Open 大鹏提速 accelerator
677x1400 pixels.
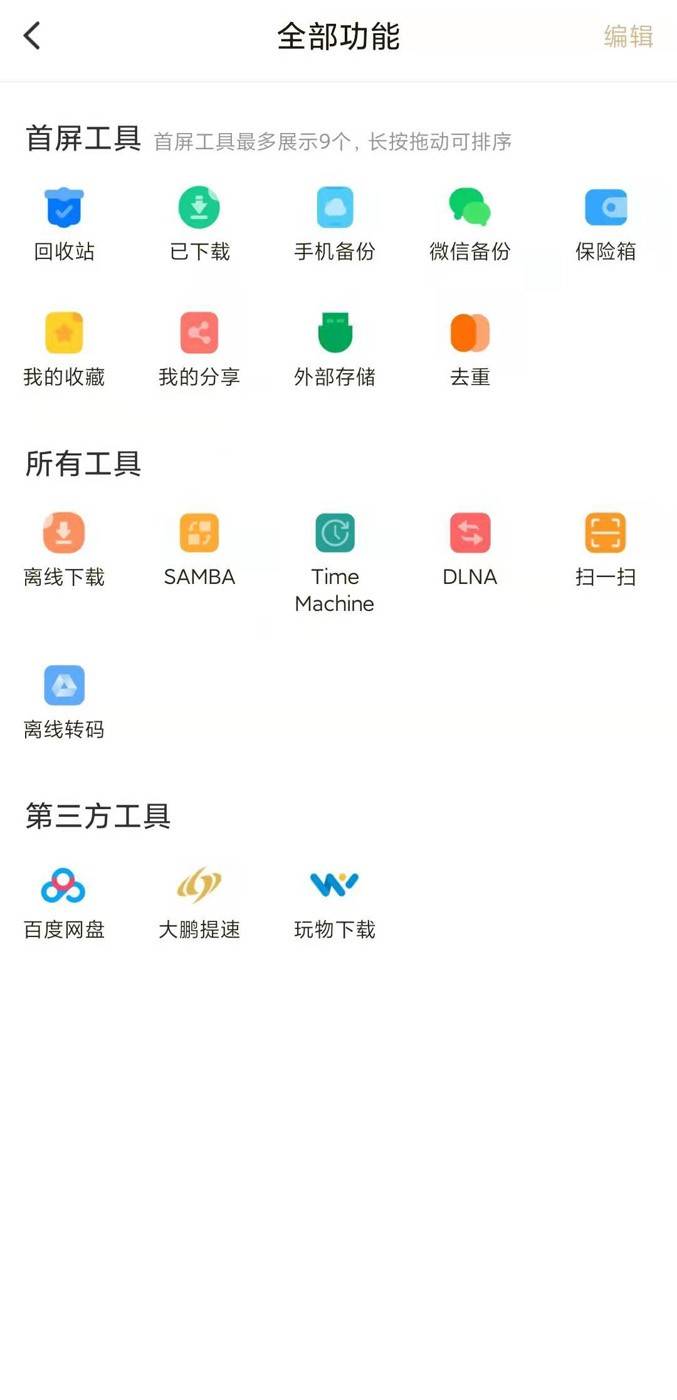[x=199, y=904]
